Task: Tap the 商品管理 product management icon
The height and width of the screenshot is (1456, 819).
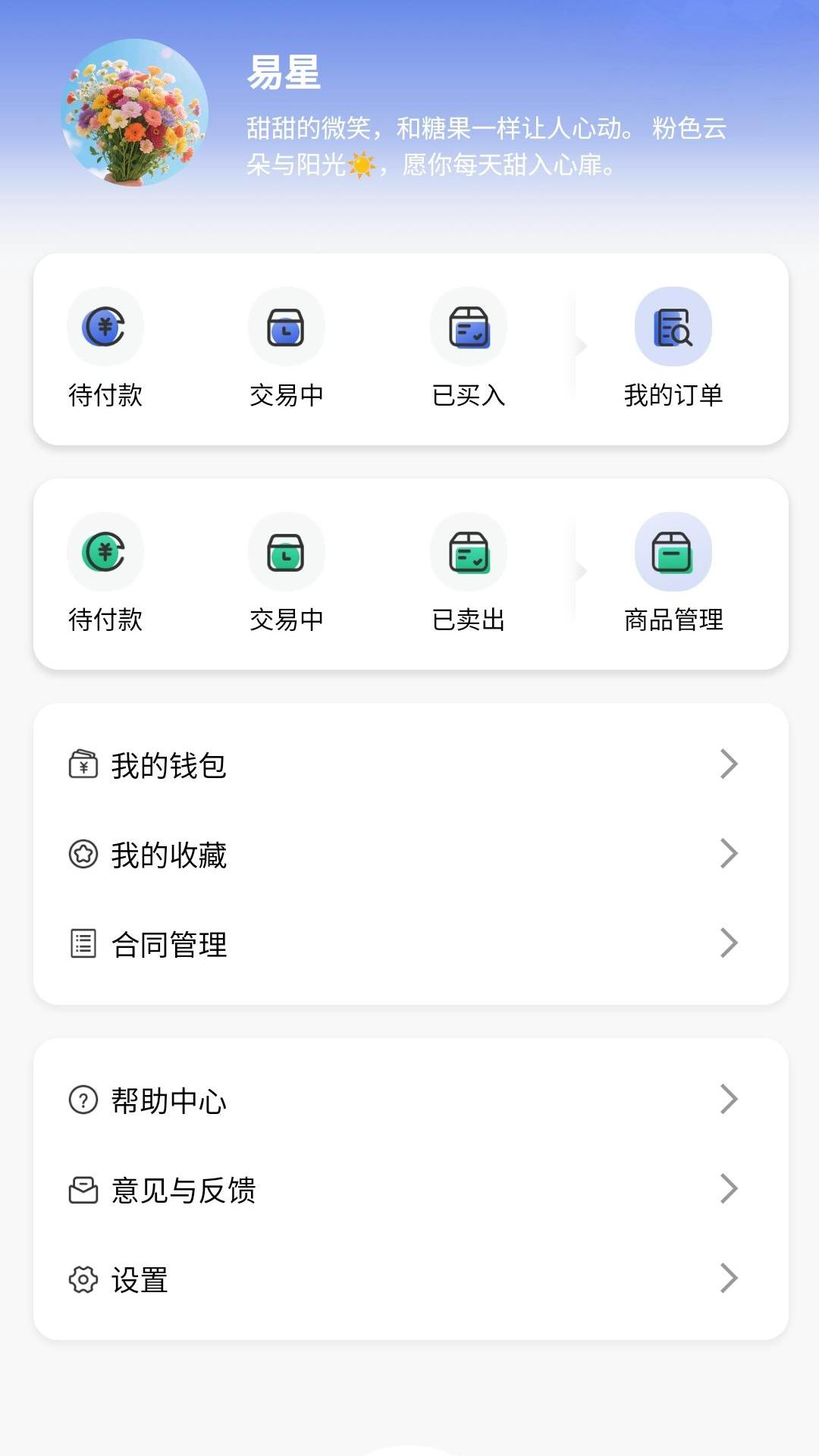Action: [673, 552]
